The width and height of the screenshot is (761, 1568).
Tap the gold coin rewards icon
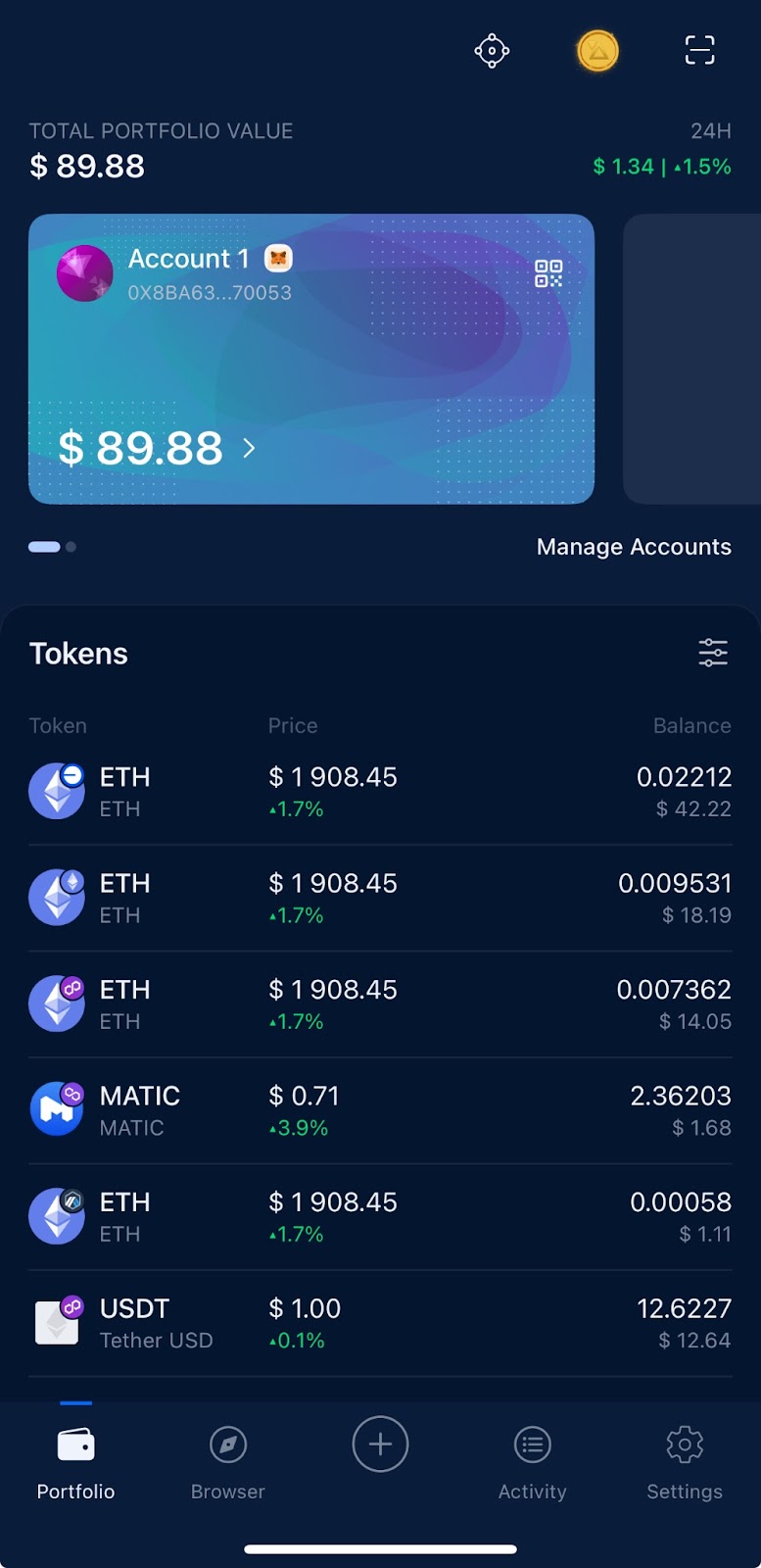point(597,51)
